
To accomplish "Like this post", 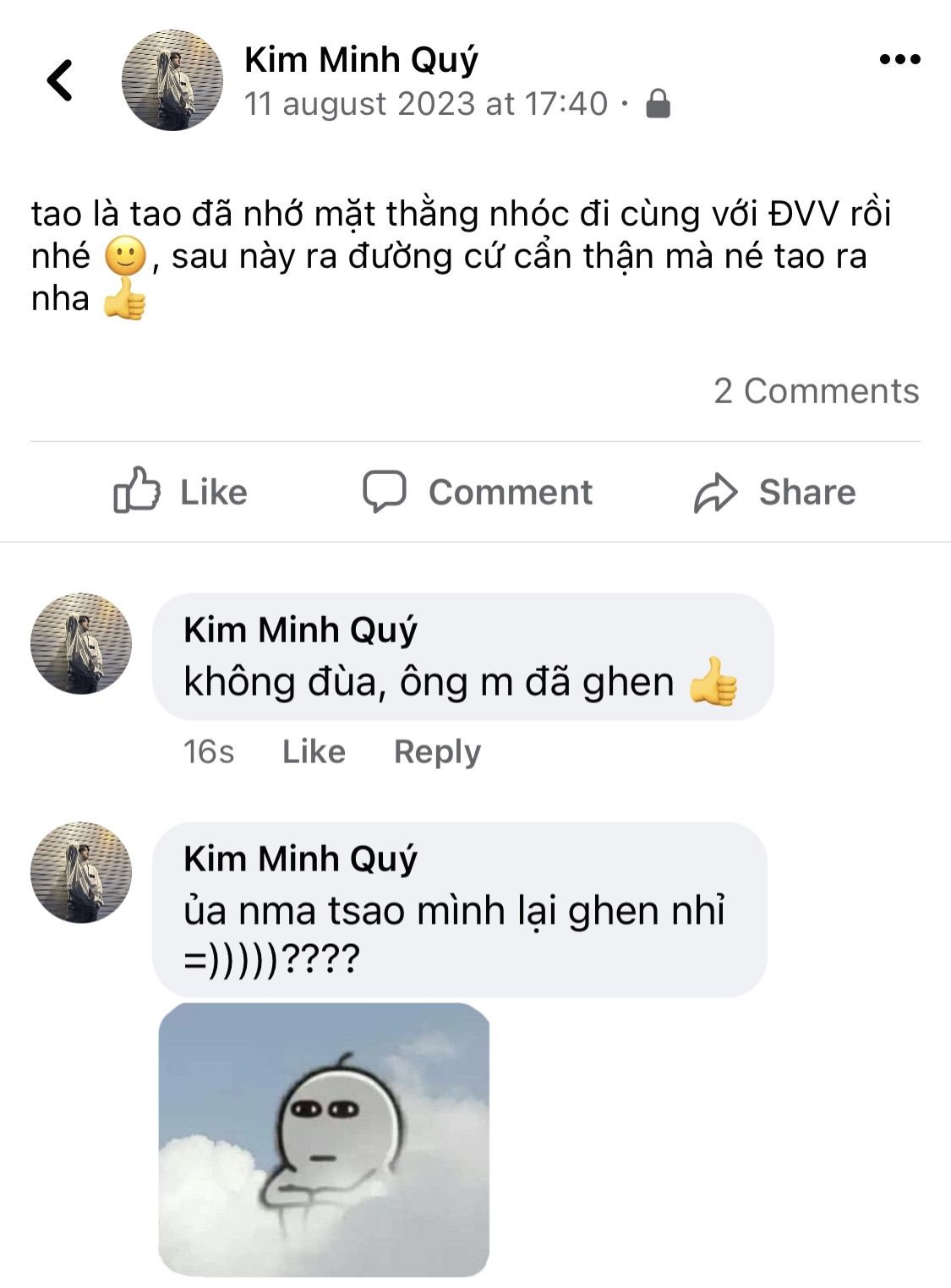I will coord(180,492).
